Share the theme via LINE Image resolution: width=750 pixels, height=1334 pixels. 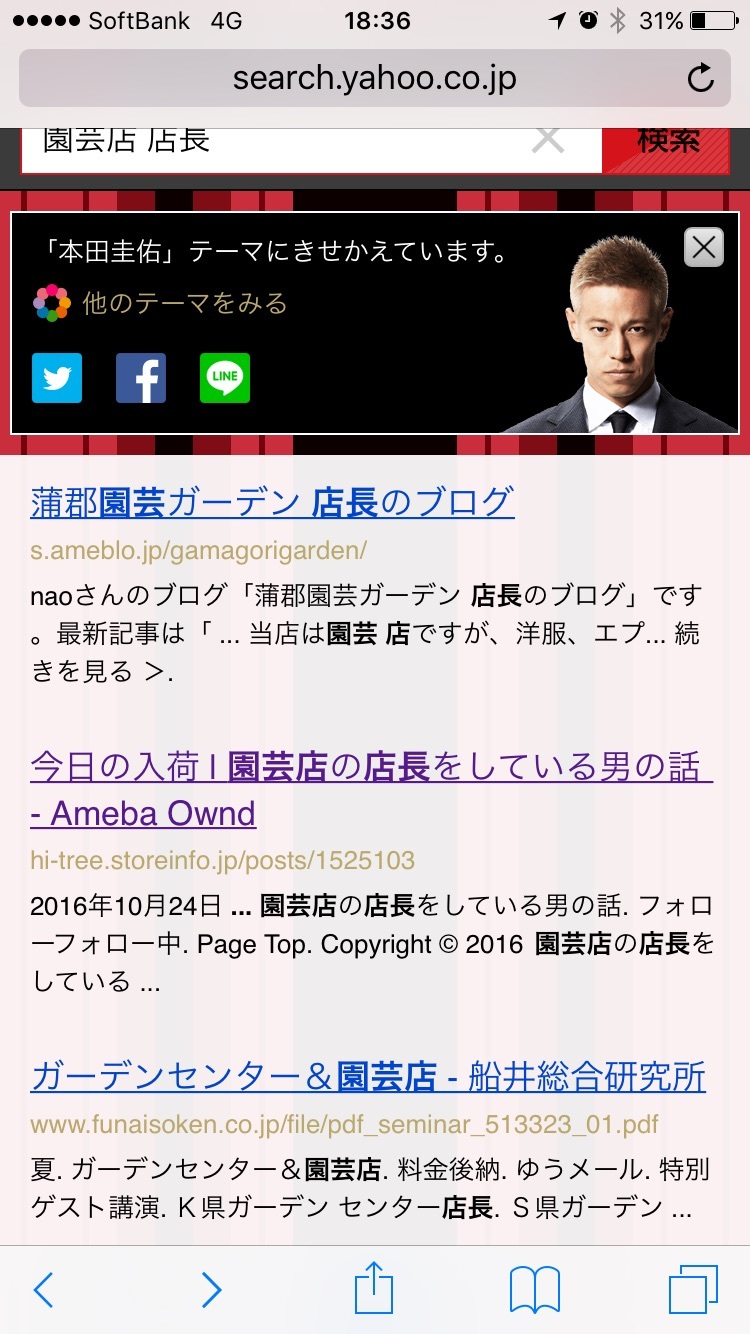225,378
